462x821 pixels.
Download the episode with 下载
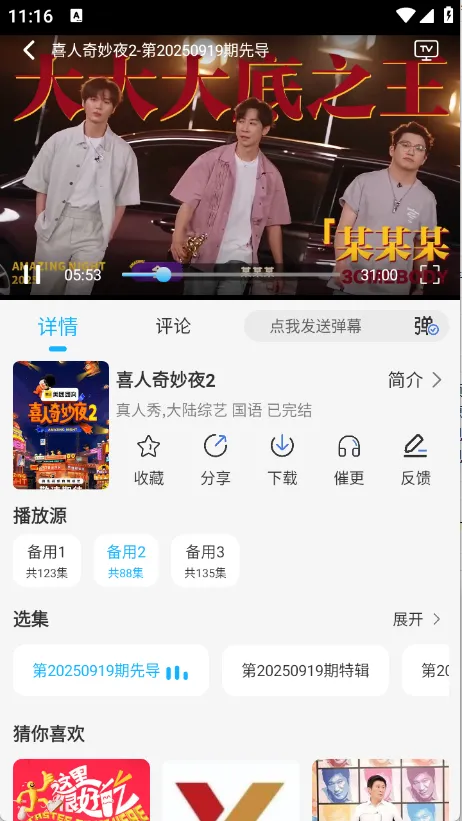tap(282, 460)
